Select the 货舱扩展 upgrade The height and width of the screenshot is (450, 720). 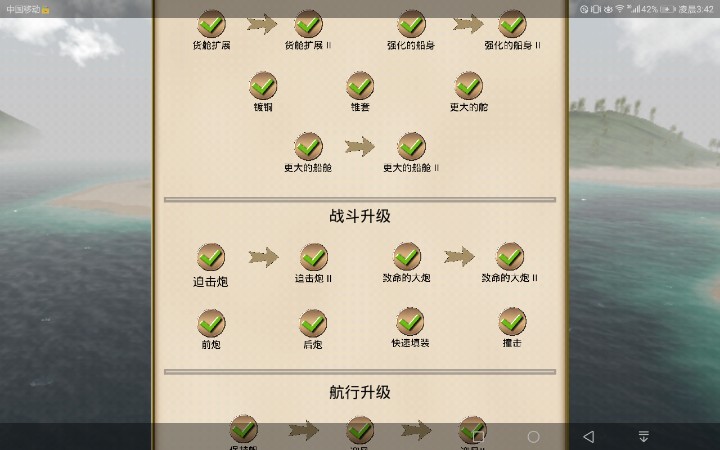[x=211, y=24]
